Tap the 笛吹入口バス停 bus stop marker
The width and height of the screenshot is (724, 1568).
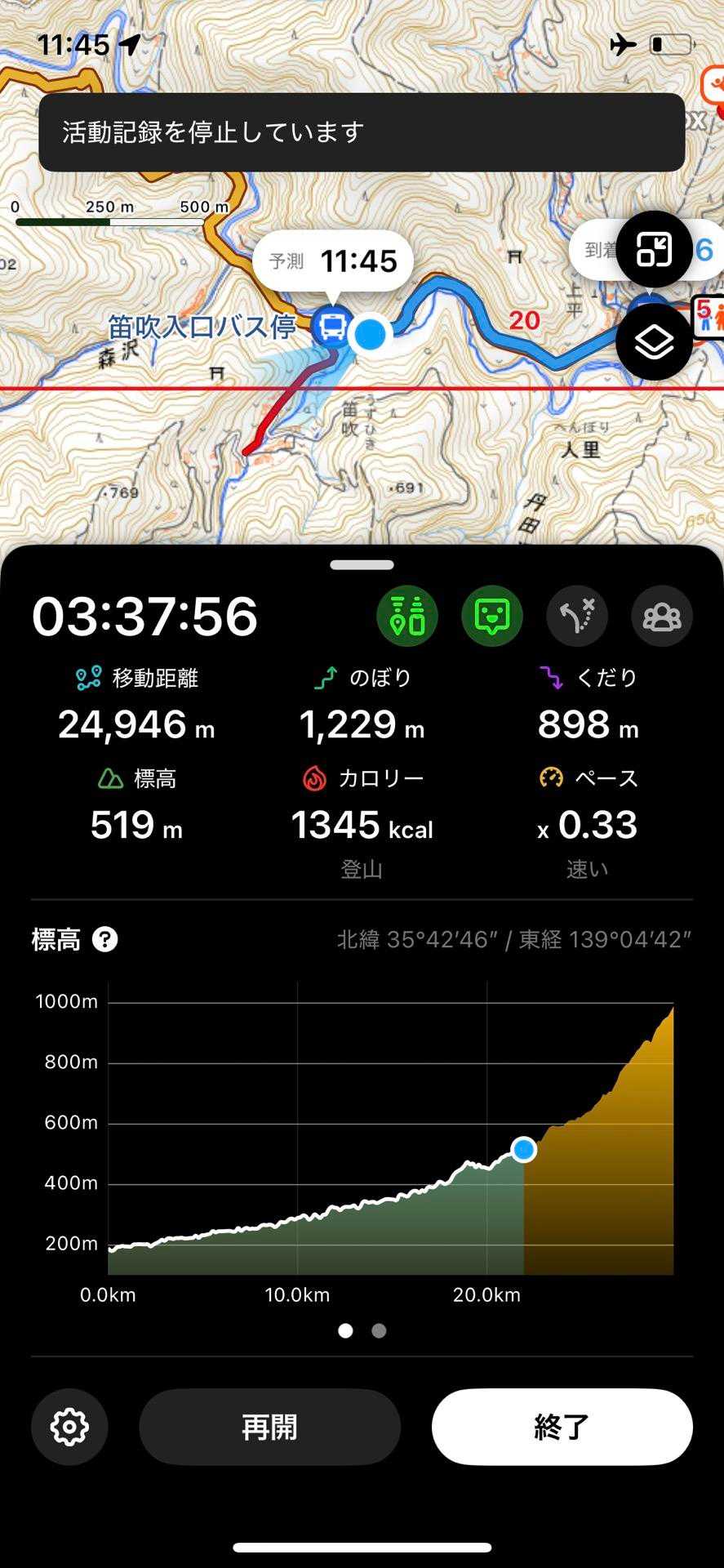pyautogui.click(x=333, y=326)
